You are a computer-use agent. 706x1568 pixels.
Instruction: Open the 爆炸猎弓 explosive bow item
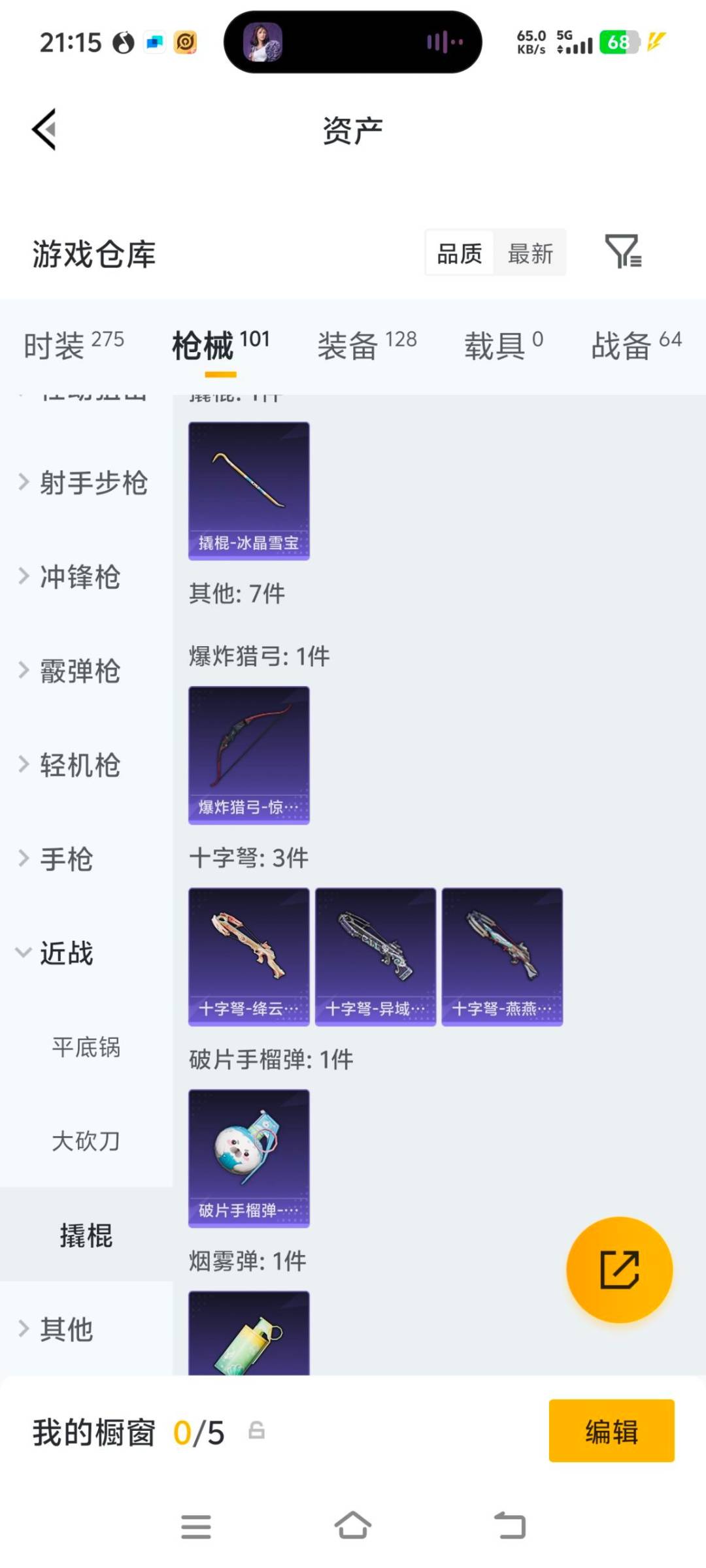coord(248,753)
